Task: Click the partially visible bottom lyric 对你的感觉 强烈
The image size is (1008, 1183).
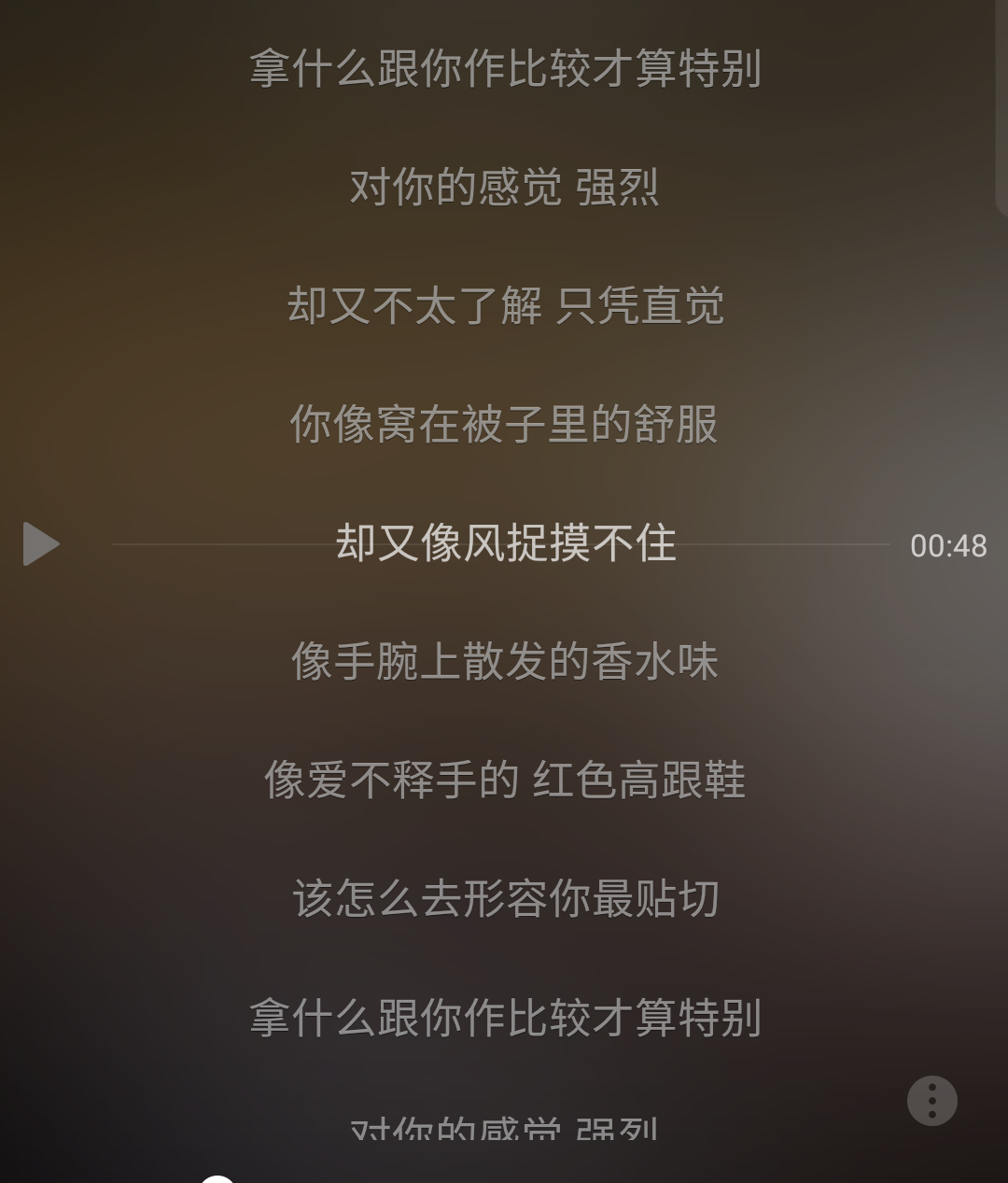Action: coord(504,1130)
